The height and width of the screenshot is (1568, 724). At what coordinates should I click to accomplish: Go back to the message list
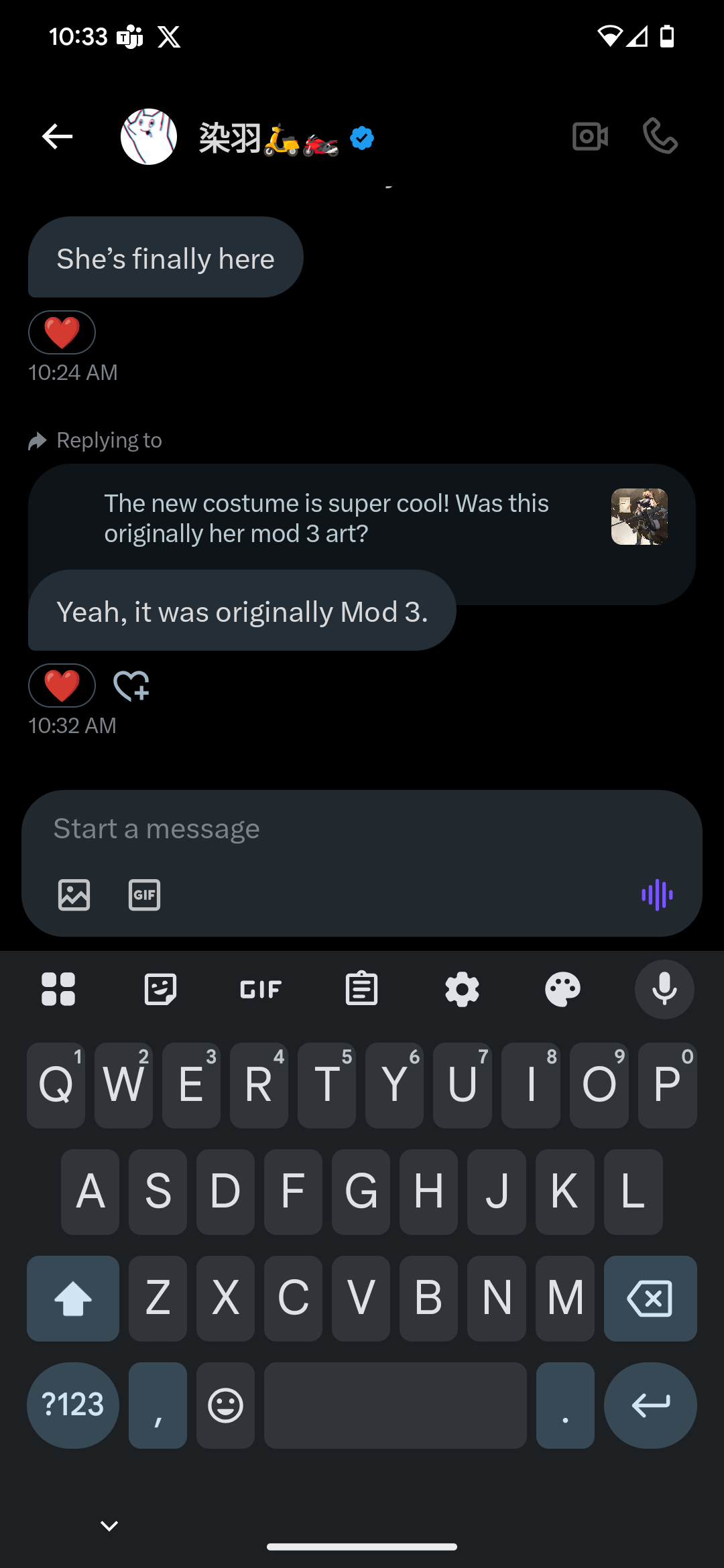[57, 137]
